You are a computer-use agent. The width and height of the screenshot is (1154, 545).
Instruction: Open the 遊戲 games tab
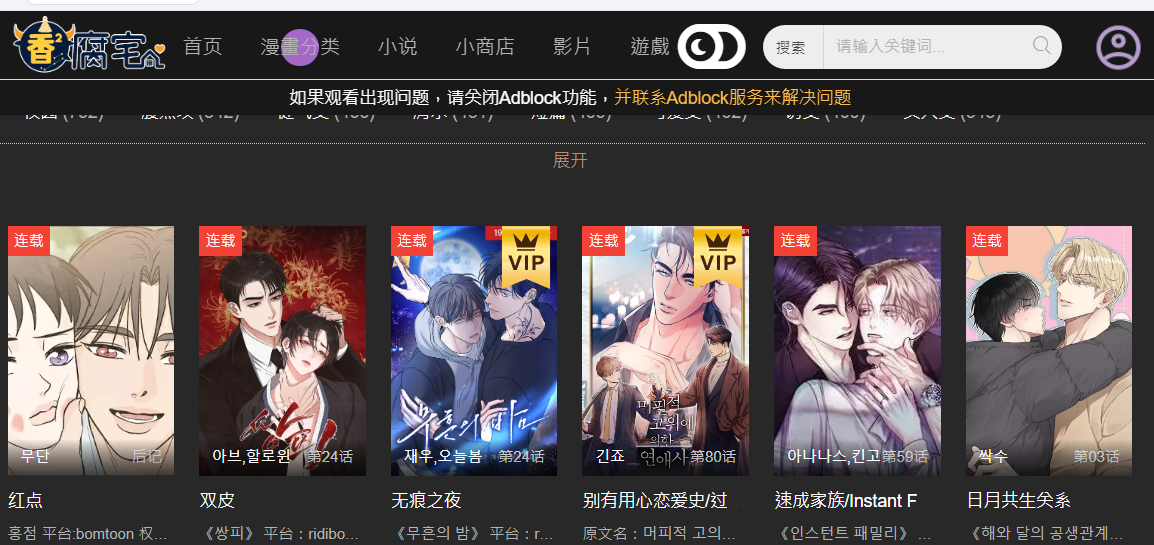tap(650, 47)
